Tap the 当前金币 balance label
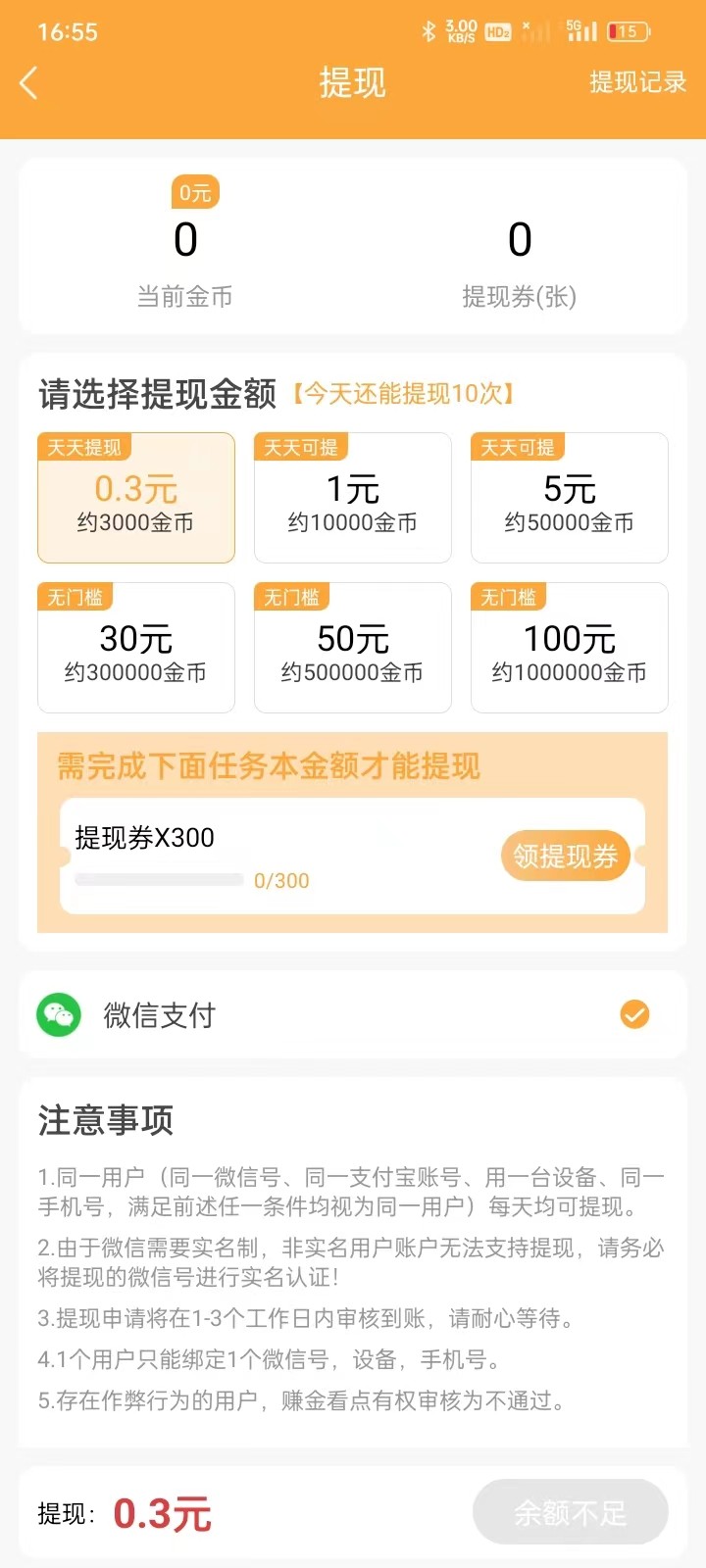Image resolution: width=706 pixels, height=1568 pixels. click(x=185, y=295)
